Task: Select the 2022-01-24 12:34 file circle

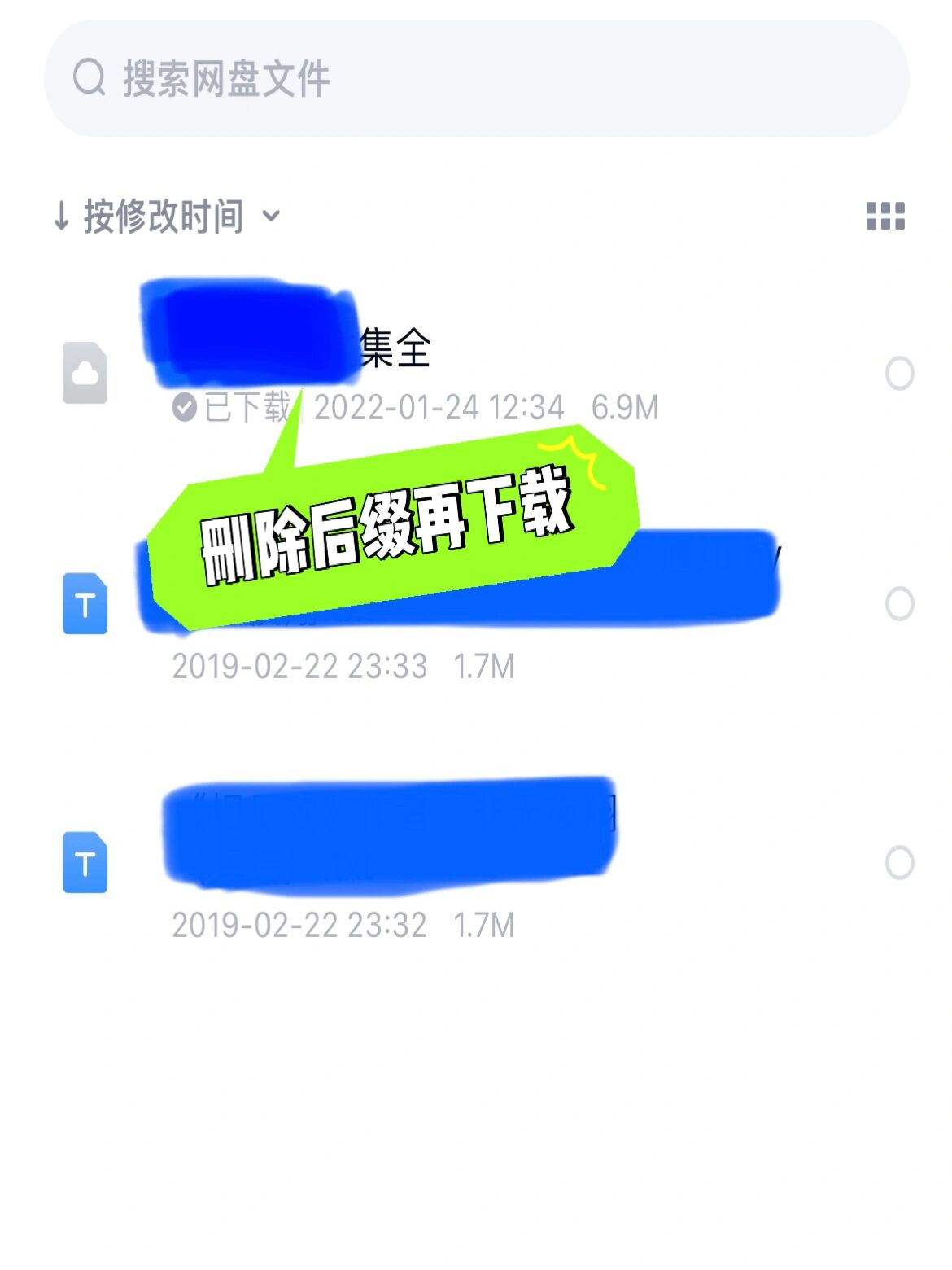Action: click(x=899, y=374)
